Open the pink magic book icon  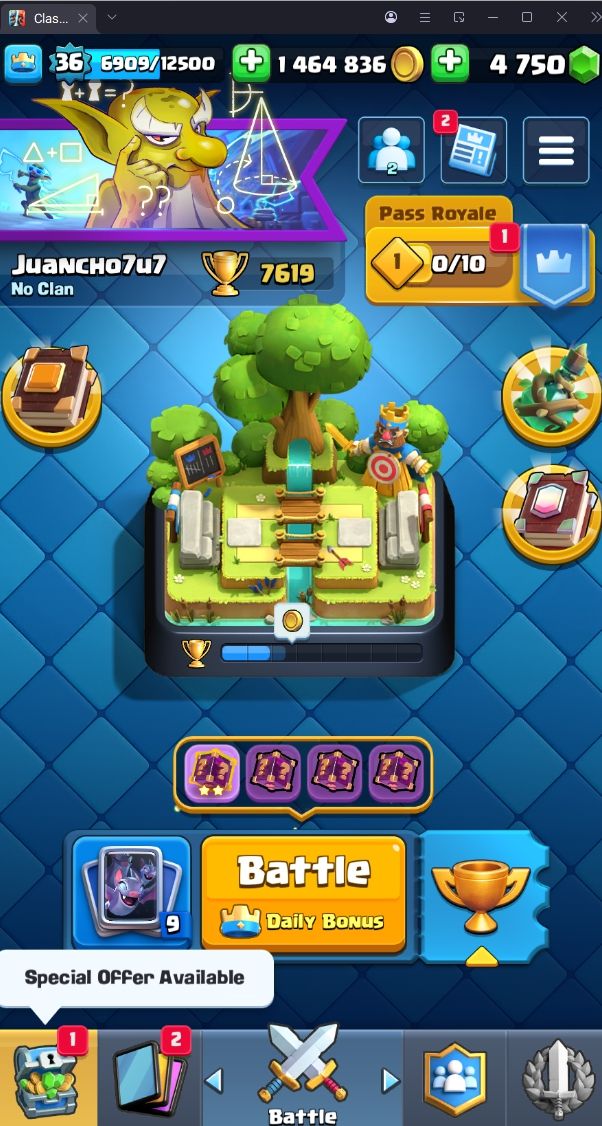(x=550, y=512)
